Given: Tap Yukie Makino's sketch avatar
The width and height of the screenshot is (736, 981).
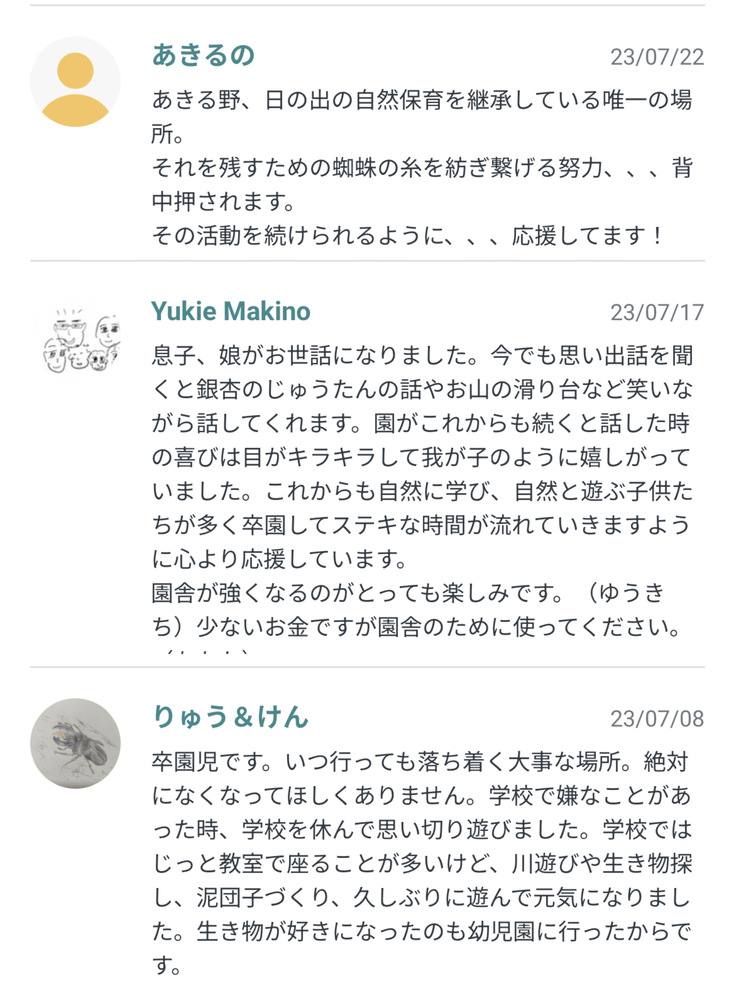Looking at the screenshot, I should [76, 338].
